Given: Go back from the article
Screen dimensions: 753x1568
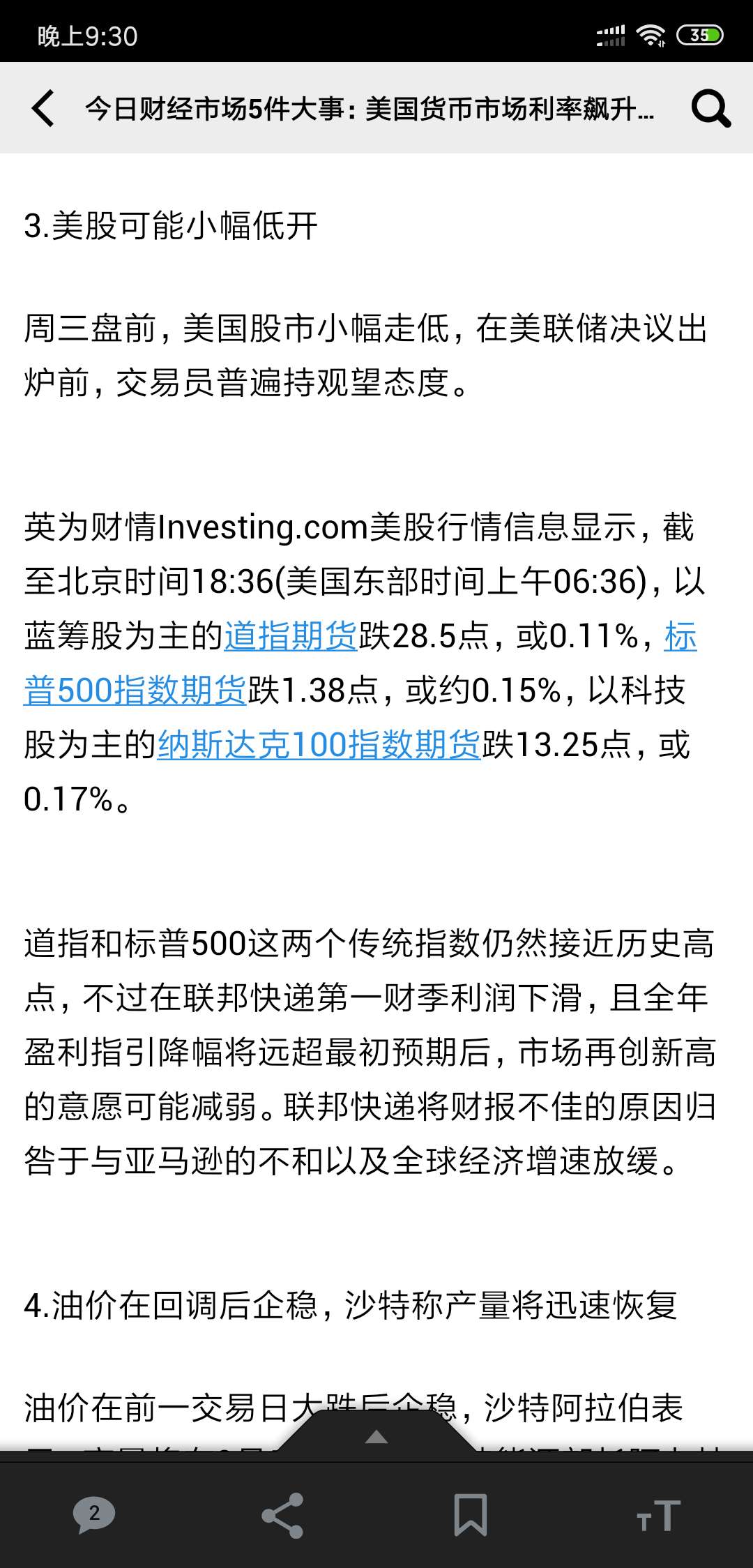Looking at the screenshot, I should [x=43, y=109].
